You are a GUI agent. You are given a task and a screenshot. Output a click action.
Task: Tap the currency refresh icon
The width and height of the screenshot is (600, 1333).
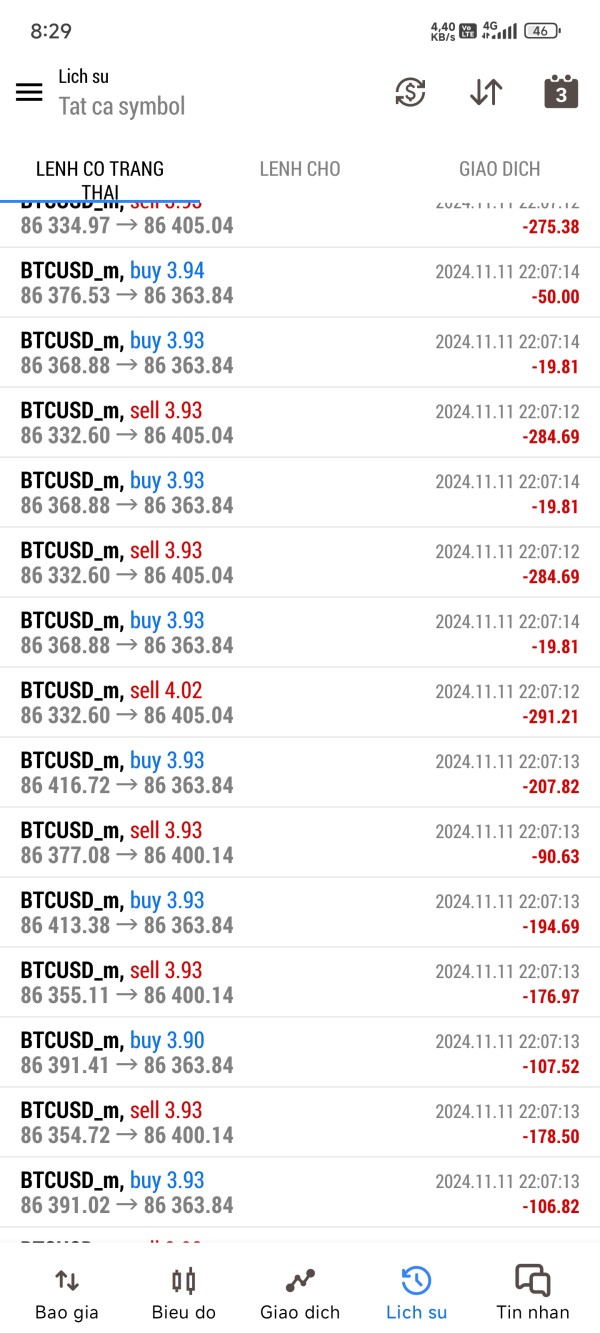[x=410, y=92]
